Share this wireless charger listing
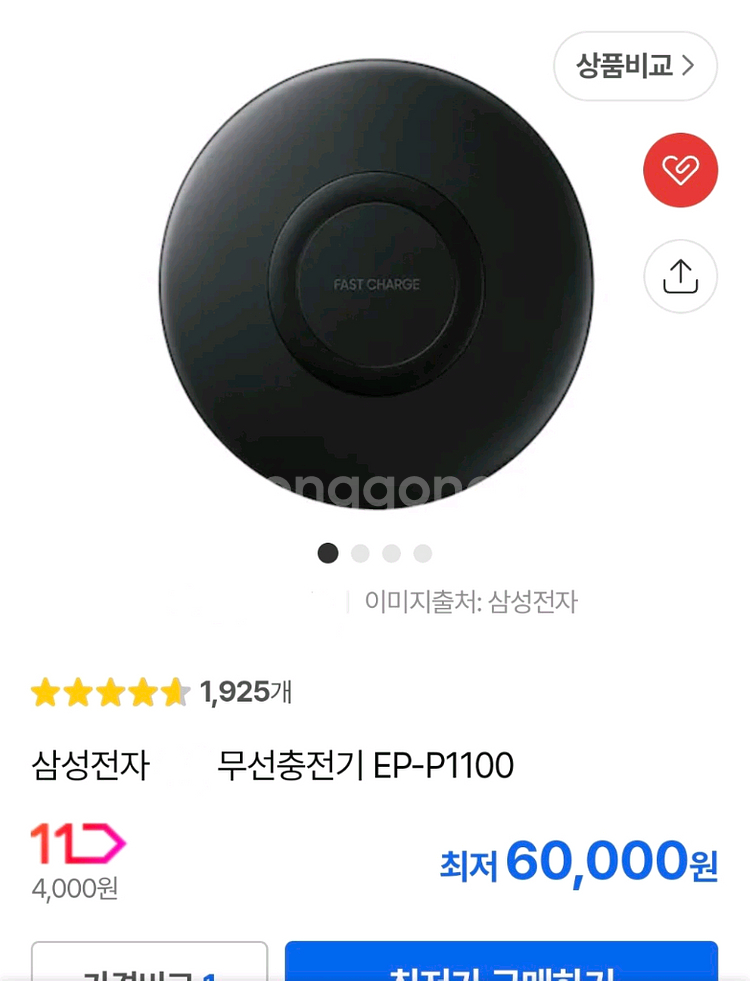 point(680,276)
